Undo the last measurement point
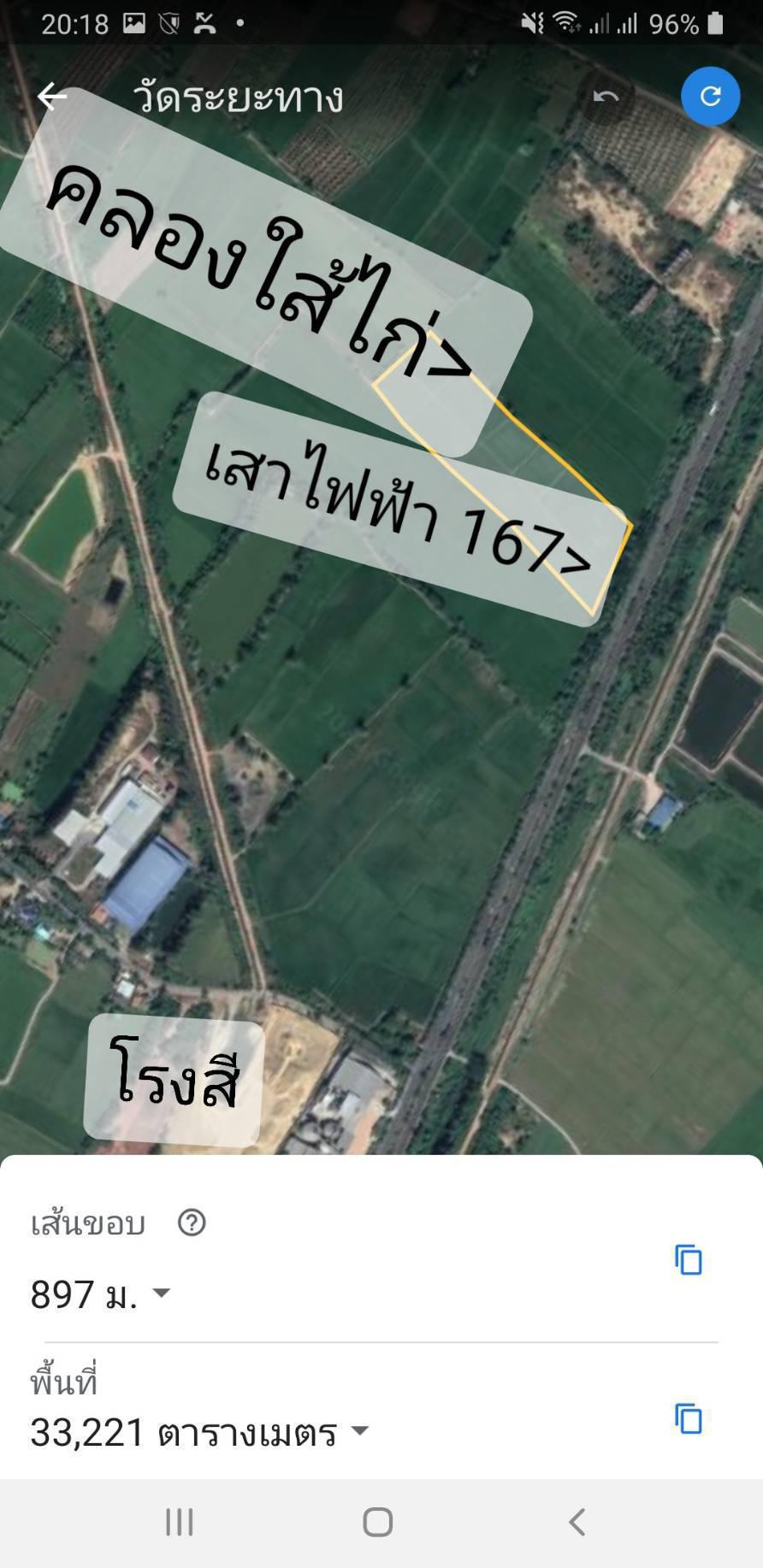 606,97
